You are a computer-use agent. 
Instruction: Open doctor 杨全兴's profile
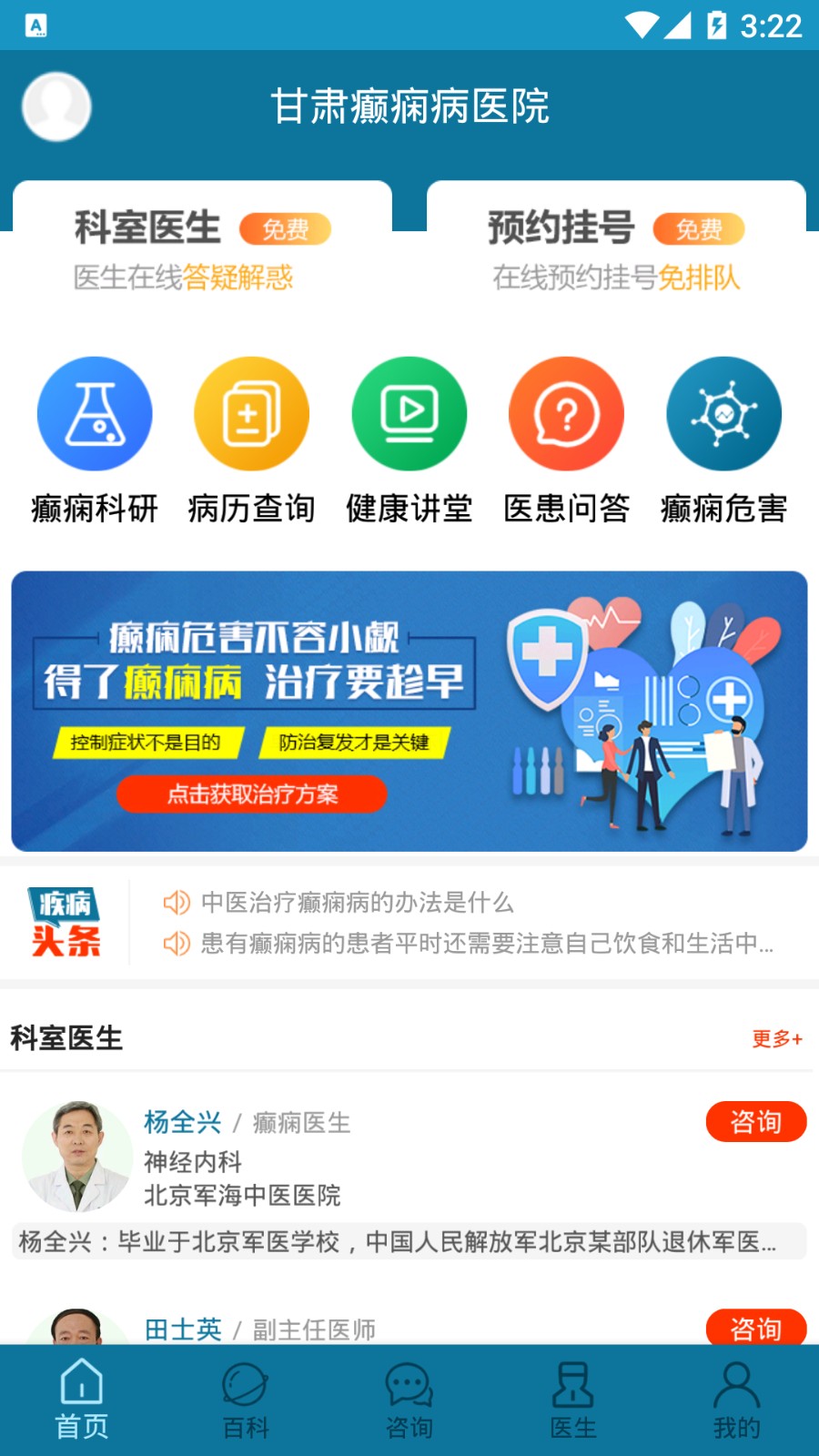click(182, 1122)
